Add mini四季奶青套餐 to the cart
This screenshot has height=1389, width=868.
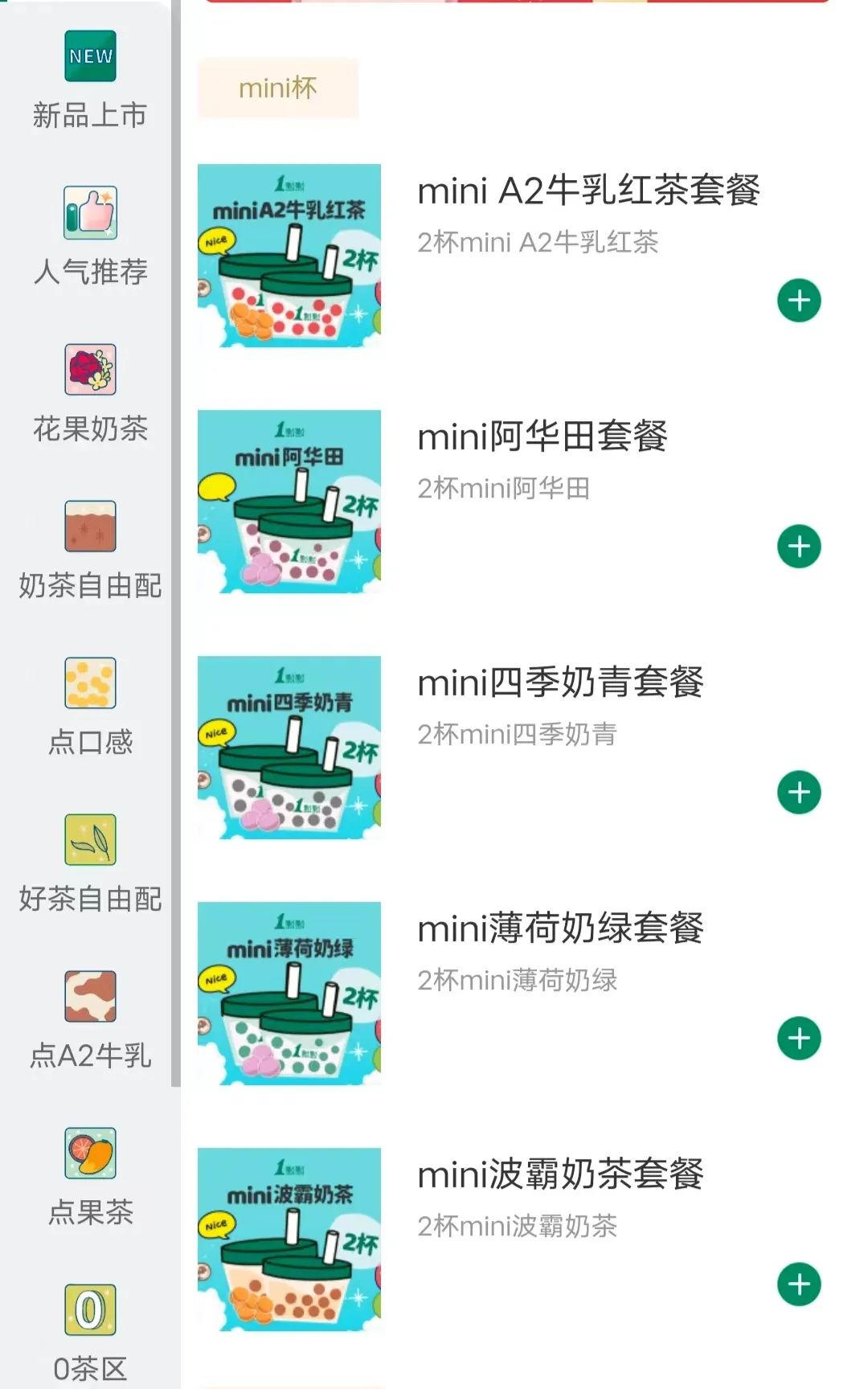click(x=799, y=793)
